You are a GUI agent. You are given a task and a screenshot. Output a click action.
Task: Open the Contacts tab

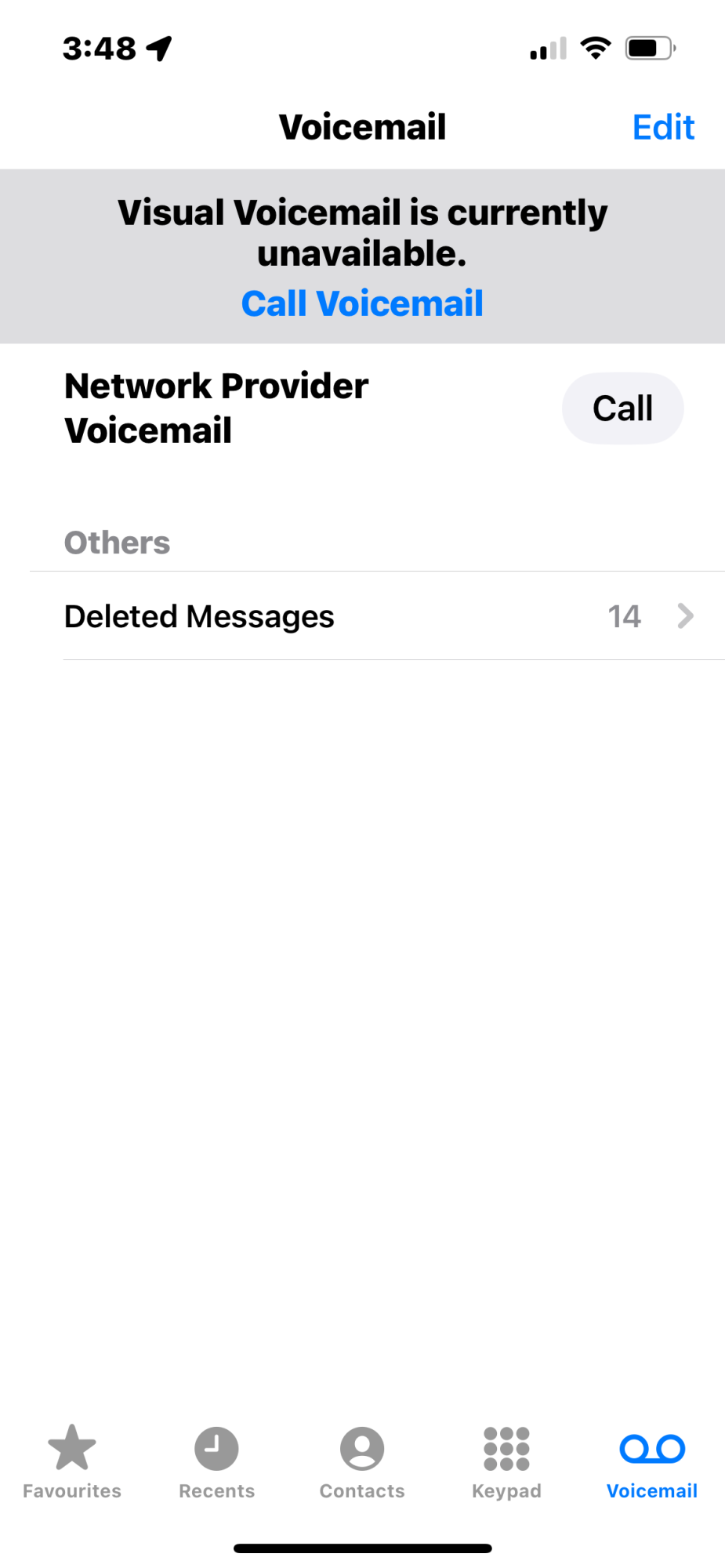pyautogui.click(x=362, y=1461)
